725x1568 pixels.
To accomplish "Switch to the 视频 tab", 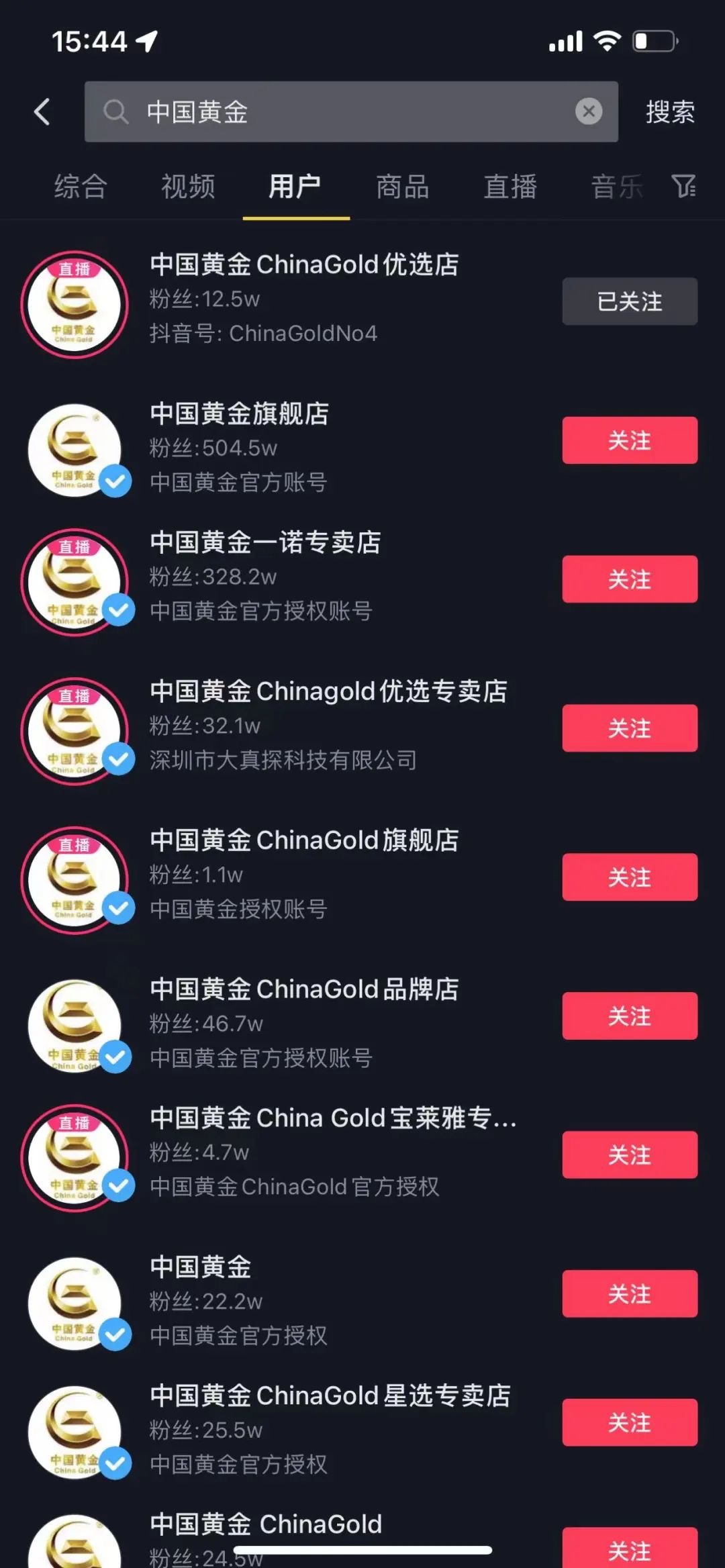I will click(188, 187).
